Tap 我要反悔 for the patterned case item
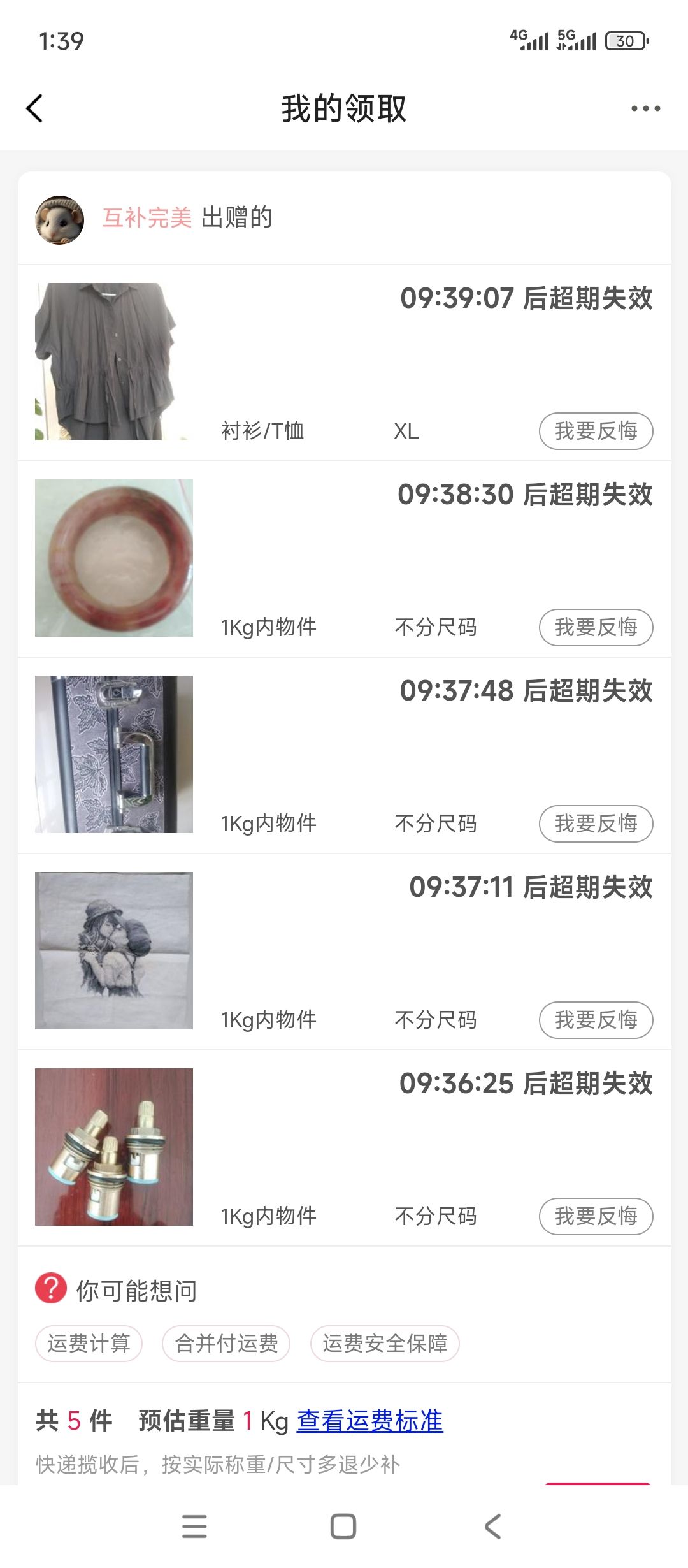This screenshot has height=1568, width=688. click(596, 824)
